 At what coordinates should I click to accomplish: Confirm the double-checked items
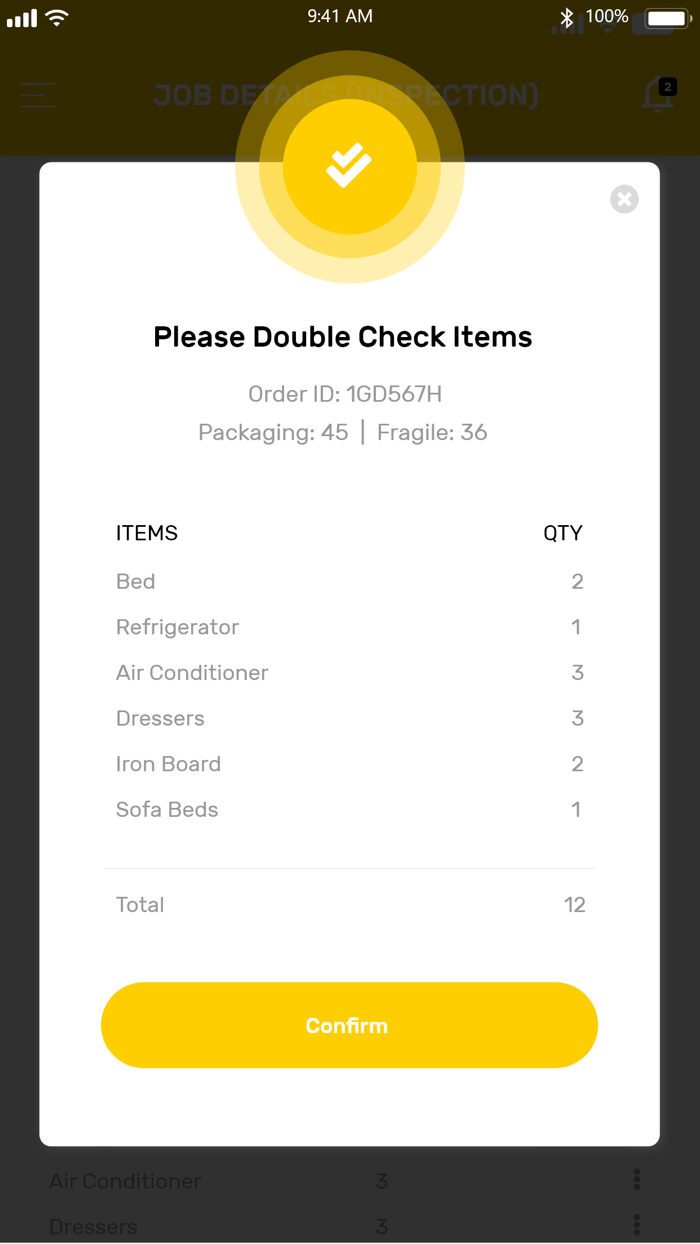349,1025
